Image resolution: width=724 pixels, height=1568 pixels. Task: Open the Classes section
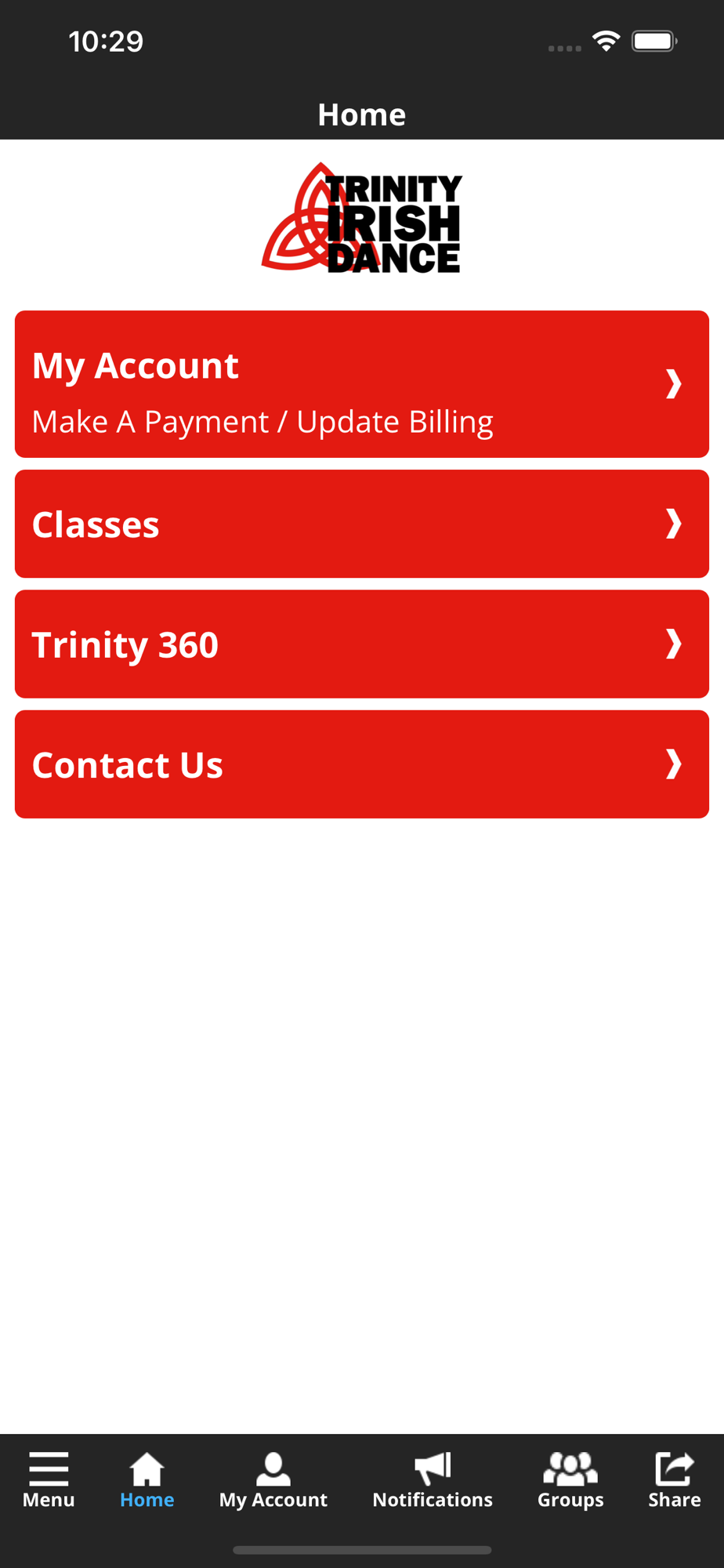tap(362, 524)
